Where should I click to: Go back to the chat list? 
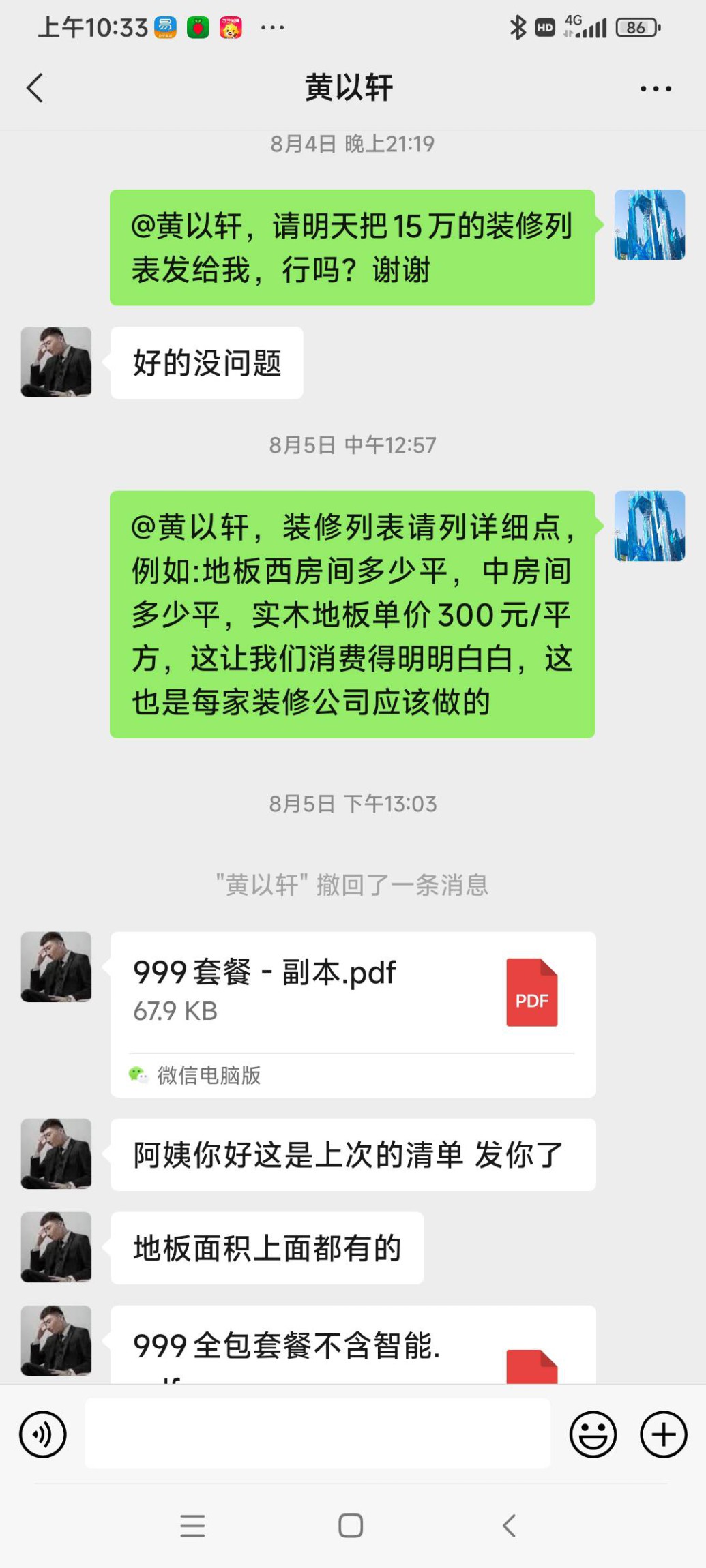(35, 88)
